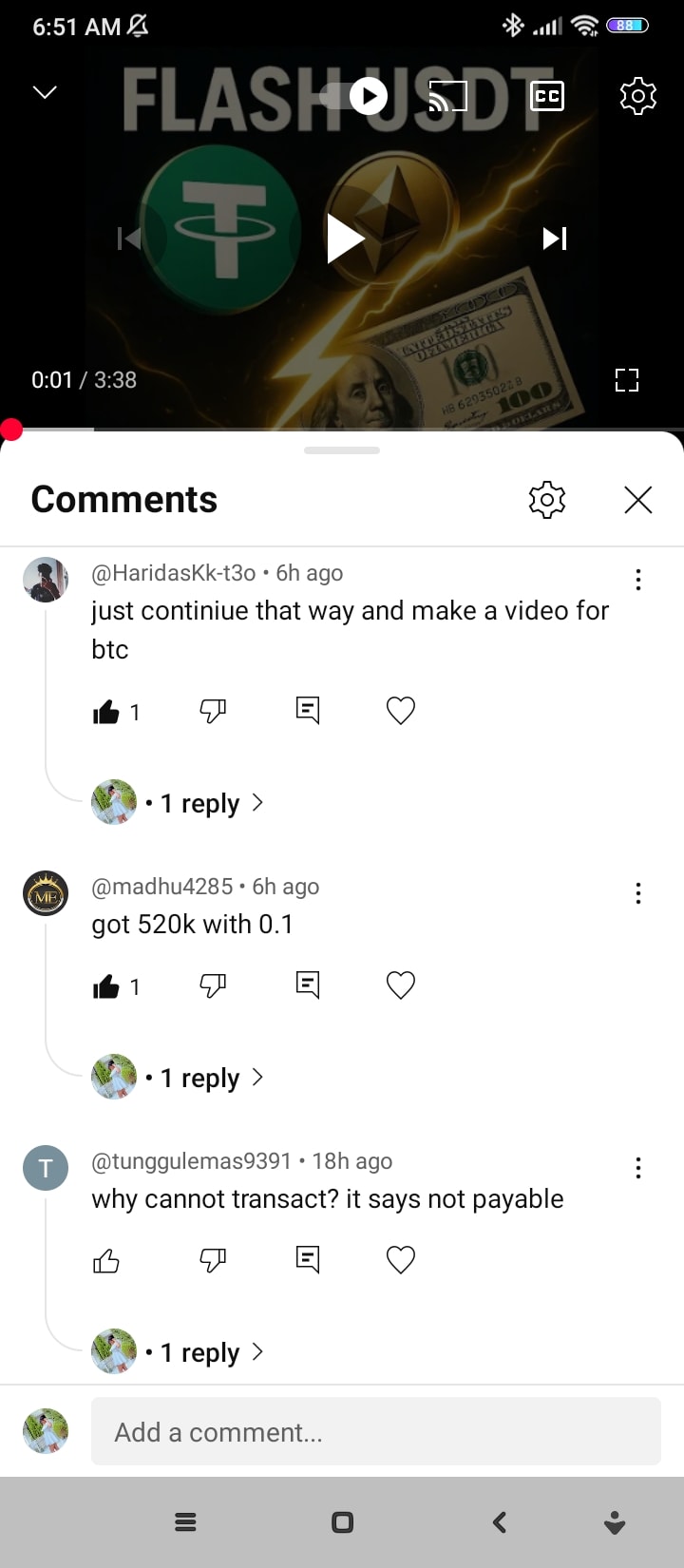Skip to the next video
This screenshot has width=684, height=1568.
555,238
